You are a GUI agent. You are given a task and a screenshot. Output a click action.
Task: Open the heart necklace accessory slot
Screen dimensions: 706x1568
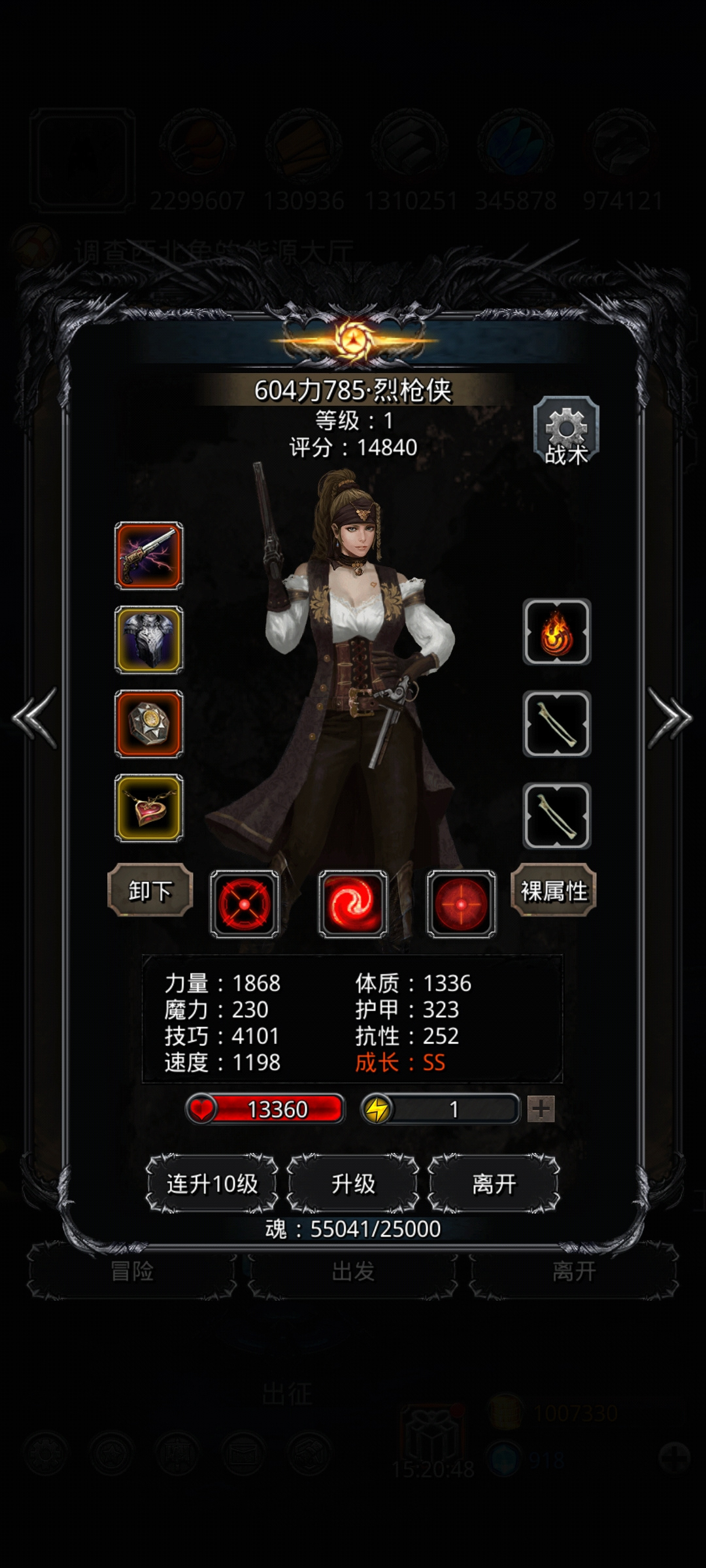[149, 808]
